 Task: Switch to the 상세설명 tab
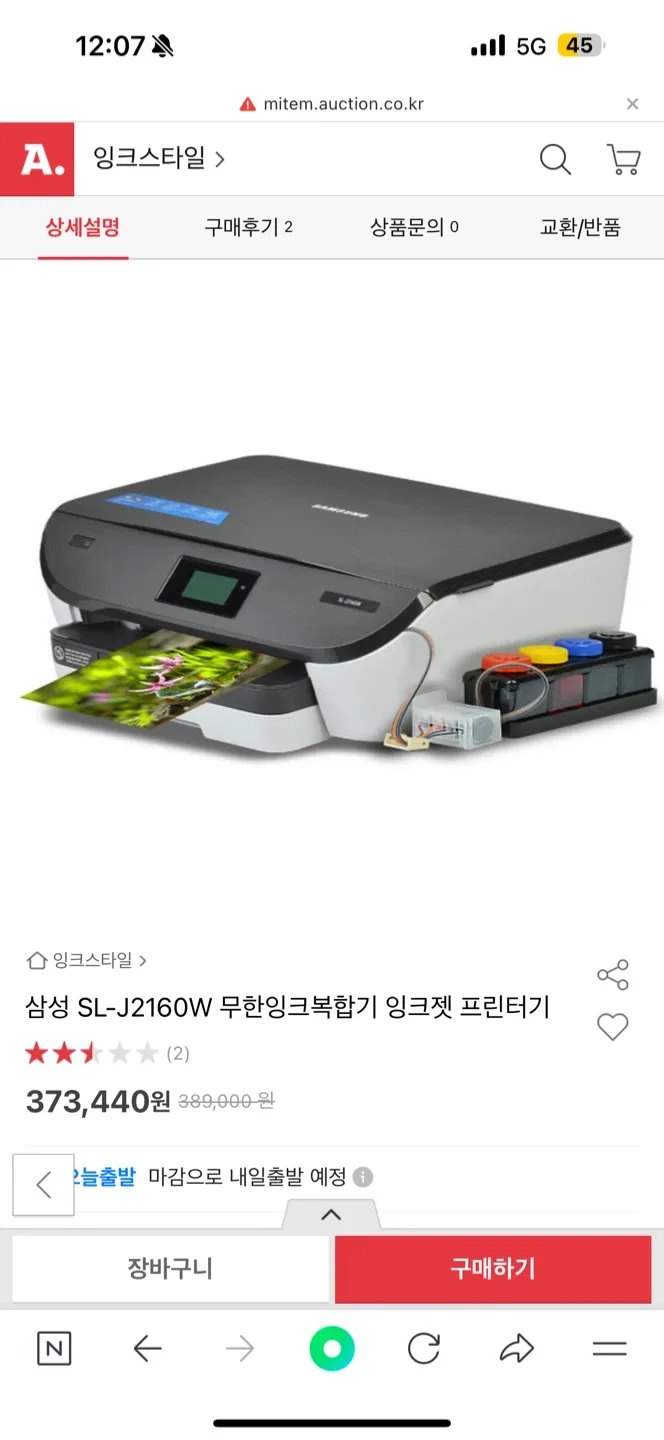coord(83,227)
